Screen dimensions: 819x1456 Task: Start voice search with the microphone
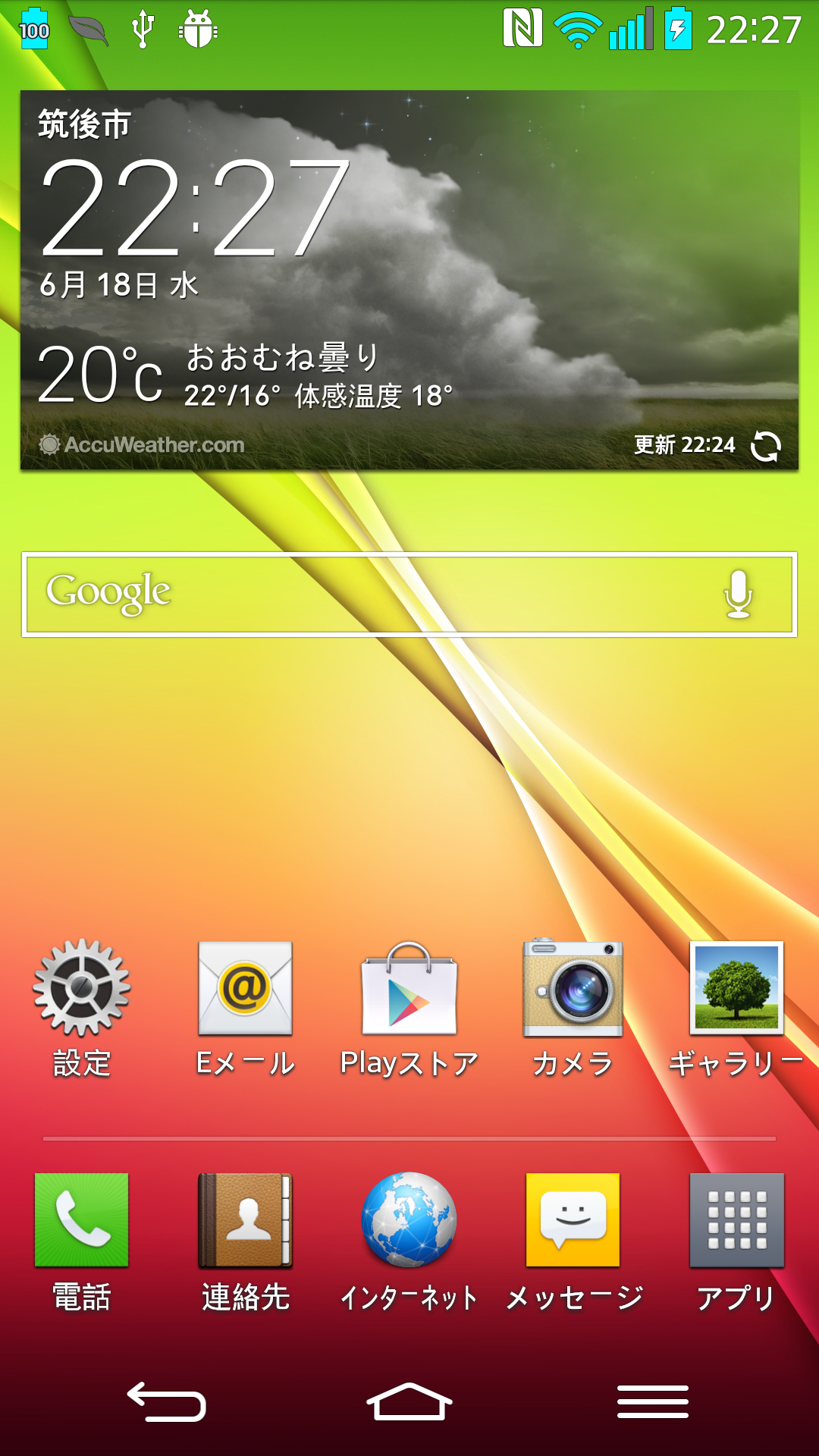coord(738,594)
